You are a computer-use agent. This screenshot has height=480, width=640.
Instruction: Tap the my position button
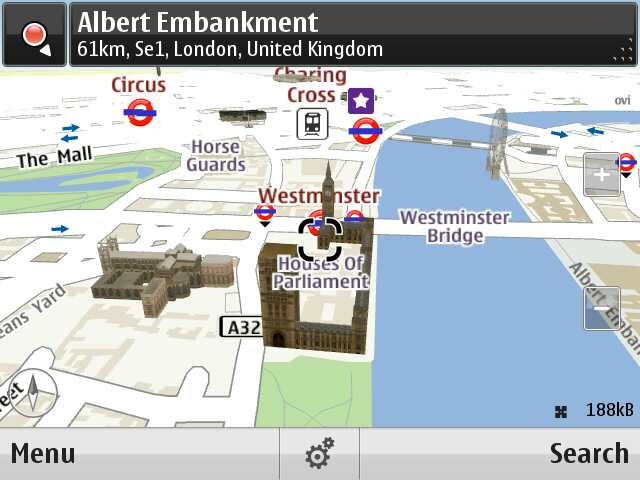(34, 34)
